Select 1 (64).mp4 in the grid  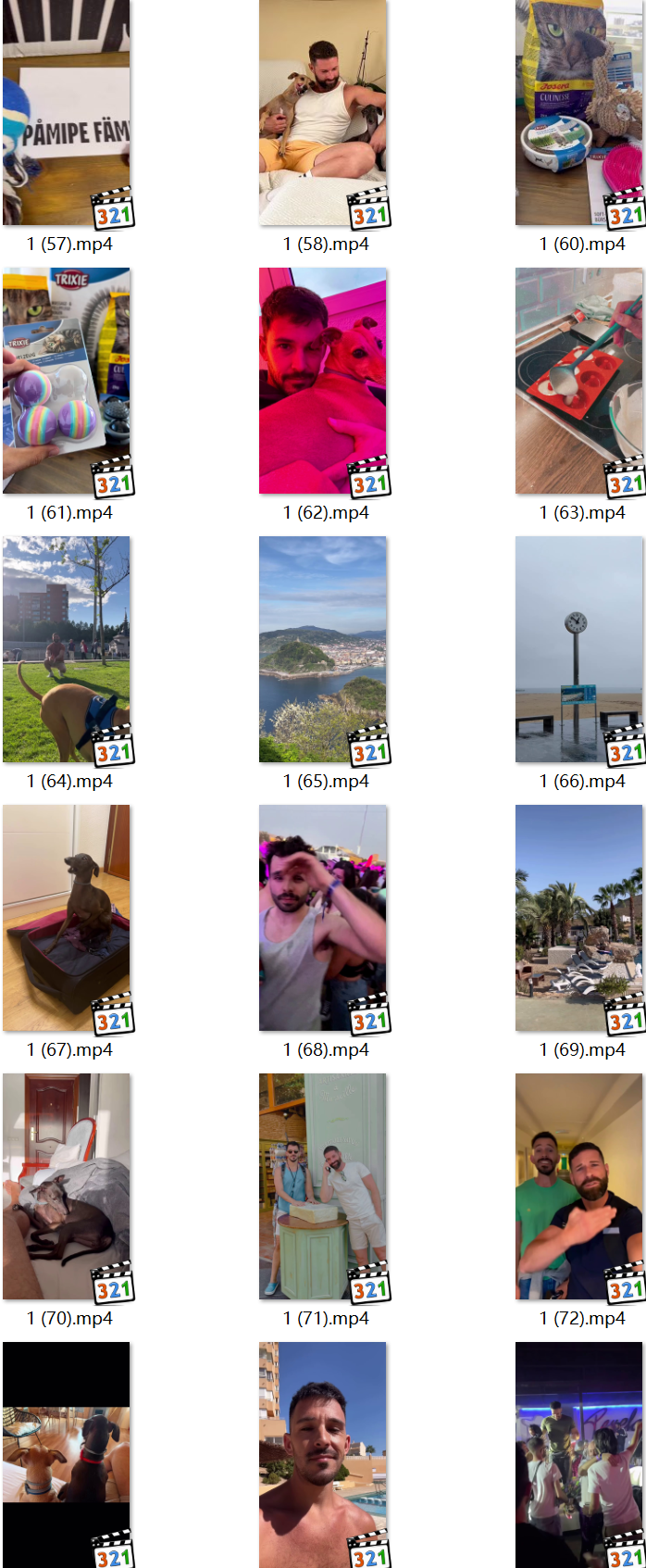click(x=67, y=649)
